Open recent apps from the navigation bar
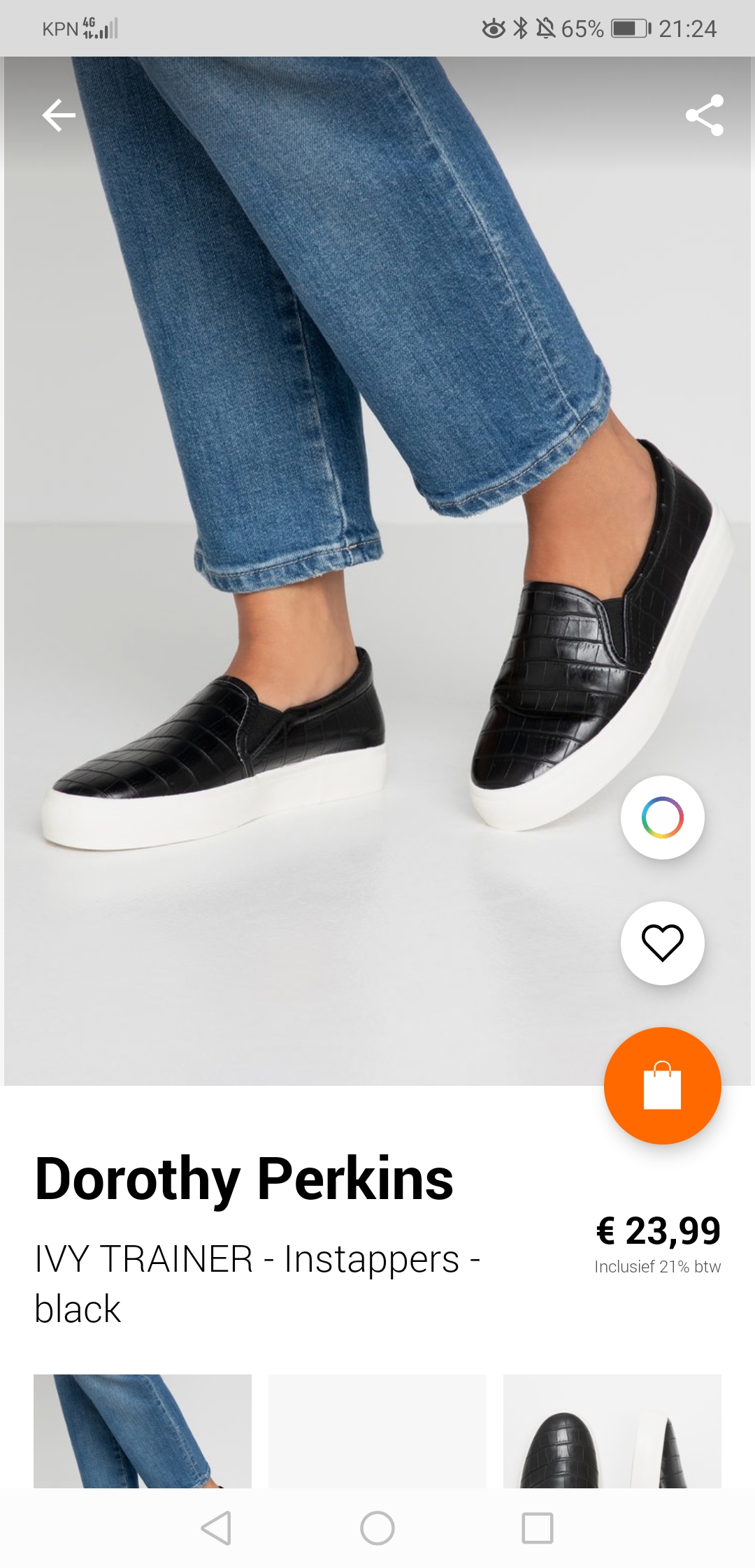The width and height of the screenshot is (755, 1568). click(538, 1528)
